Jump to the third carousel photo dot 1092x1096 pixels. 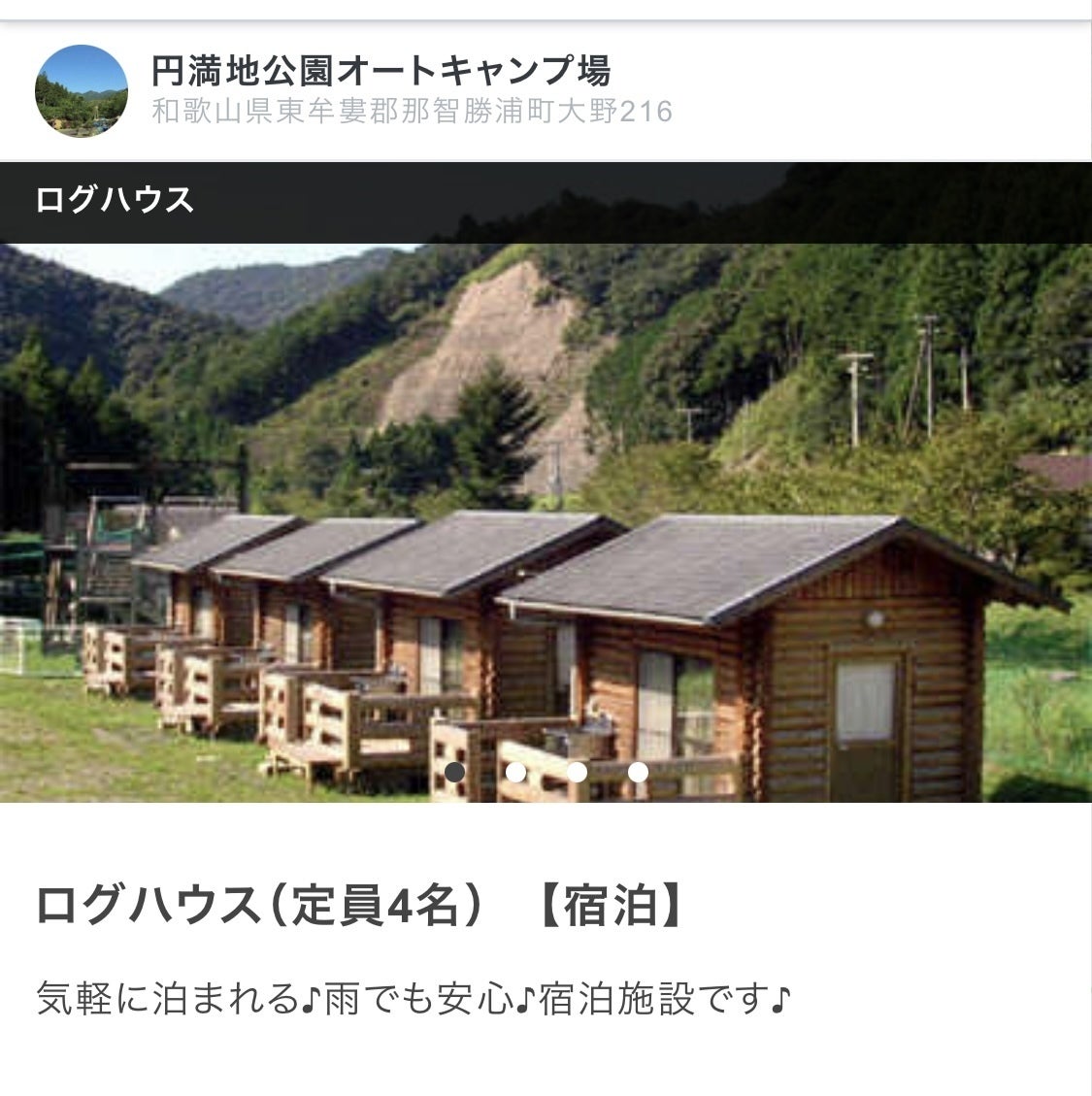578,773
